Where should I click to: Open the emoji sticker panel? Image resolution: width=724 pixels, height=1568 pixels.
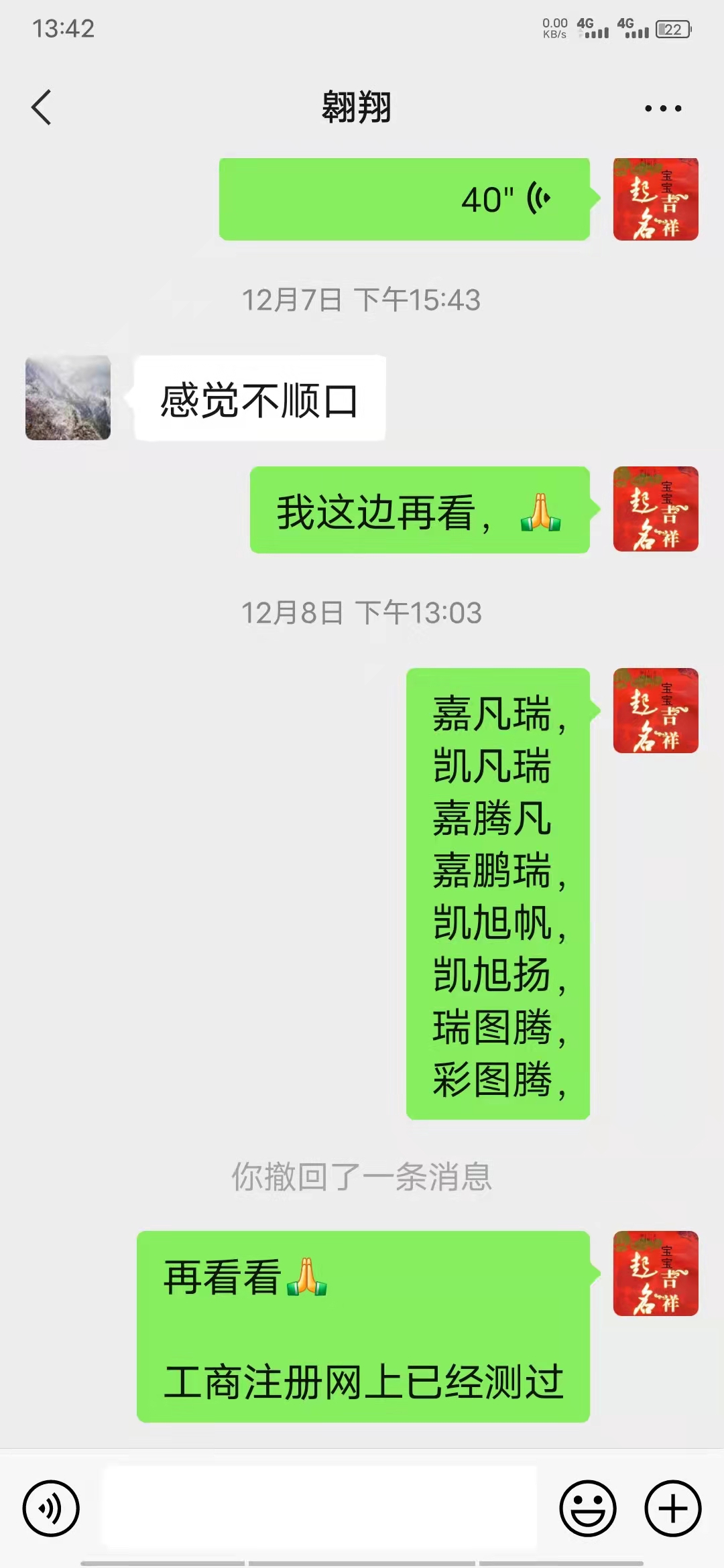(x=587, y=1508)
